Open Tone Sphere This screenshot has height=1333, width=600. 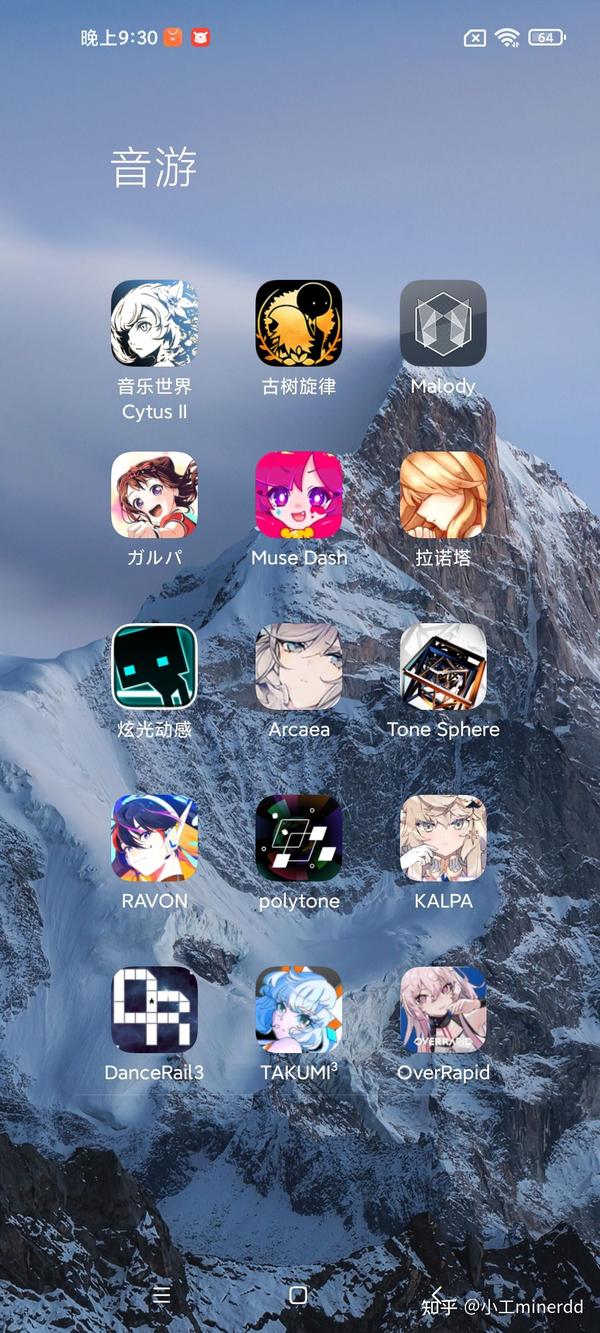pyautogui.click(x=443, y=667)
